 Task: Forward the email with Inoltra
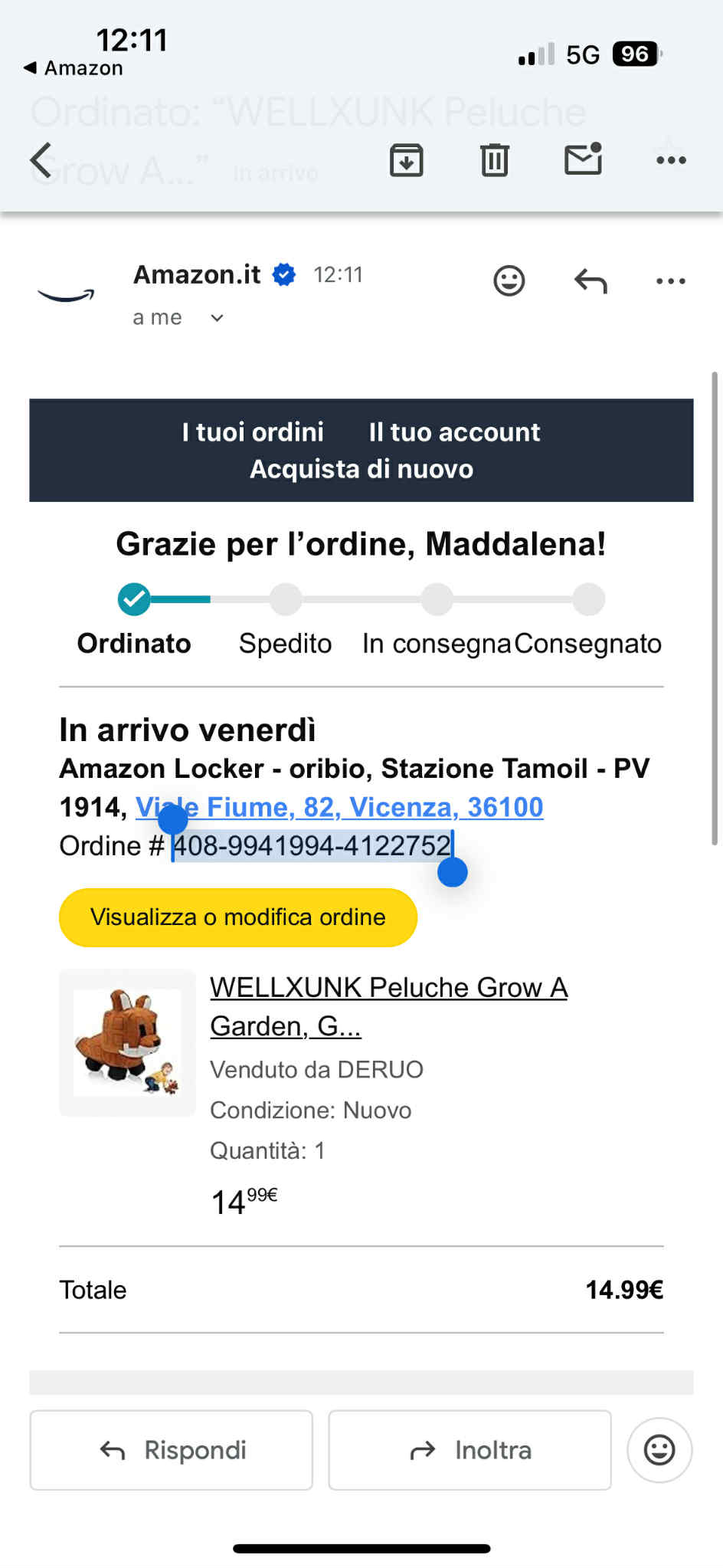click(x=469, y=1450)
